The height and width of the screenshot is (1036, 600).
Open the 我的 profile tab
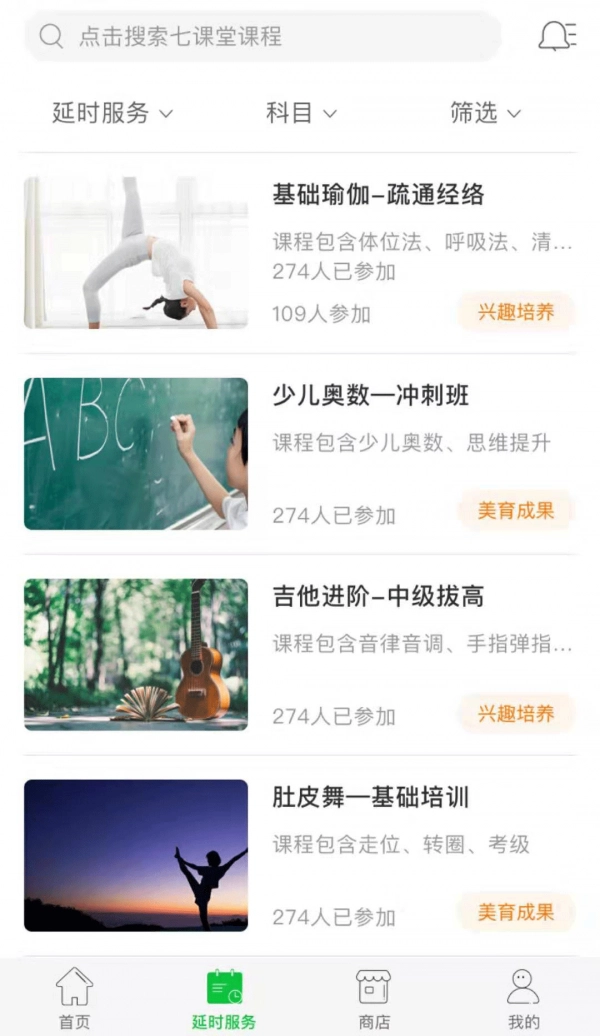[x=523, y=998]
